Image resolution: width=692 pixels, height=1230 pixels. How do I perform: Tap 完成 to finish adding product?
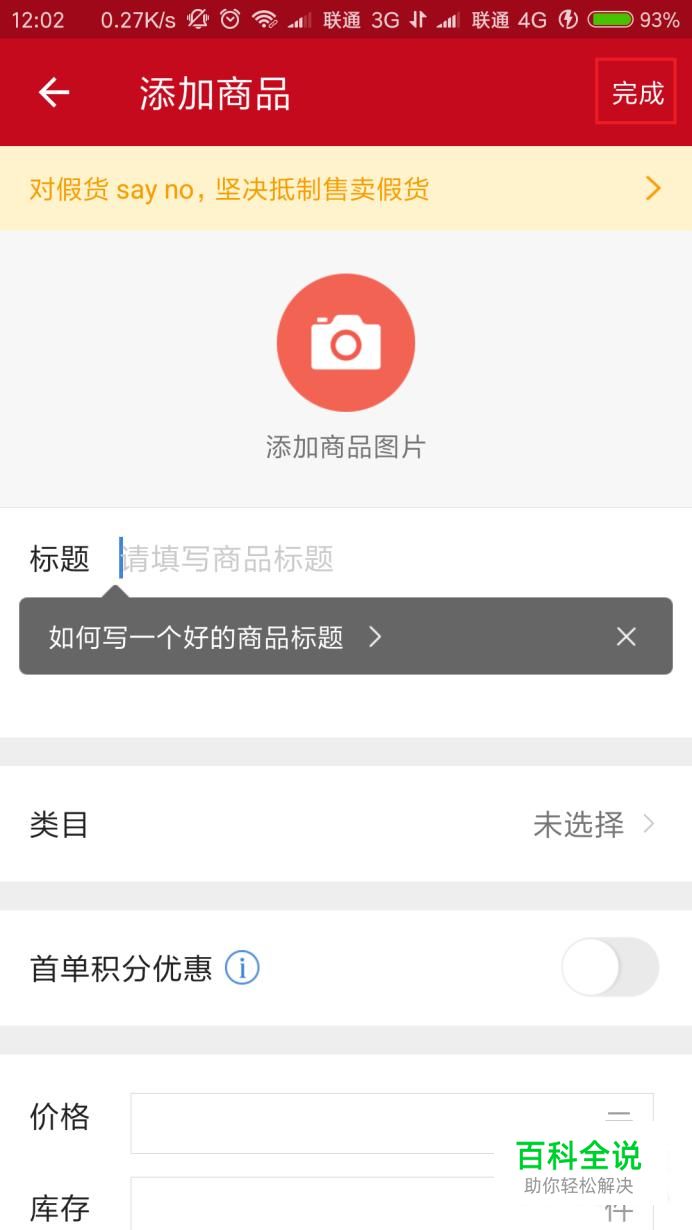coord(637,93)
